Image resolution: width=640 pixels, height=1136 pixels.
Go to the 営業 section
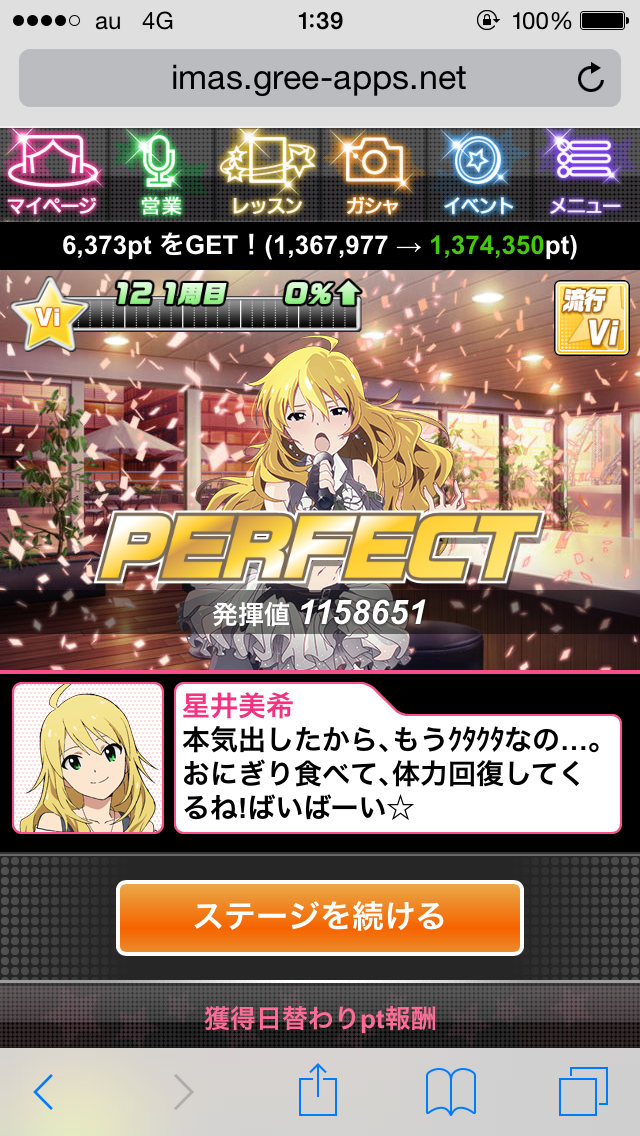coord(160,174)
